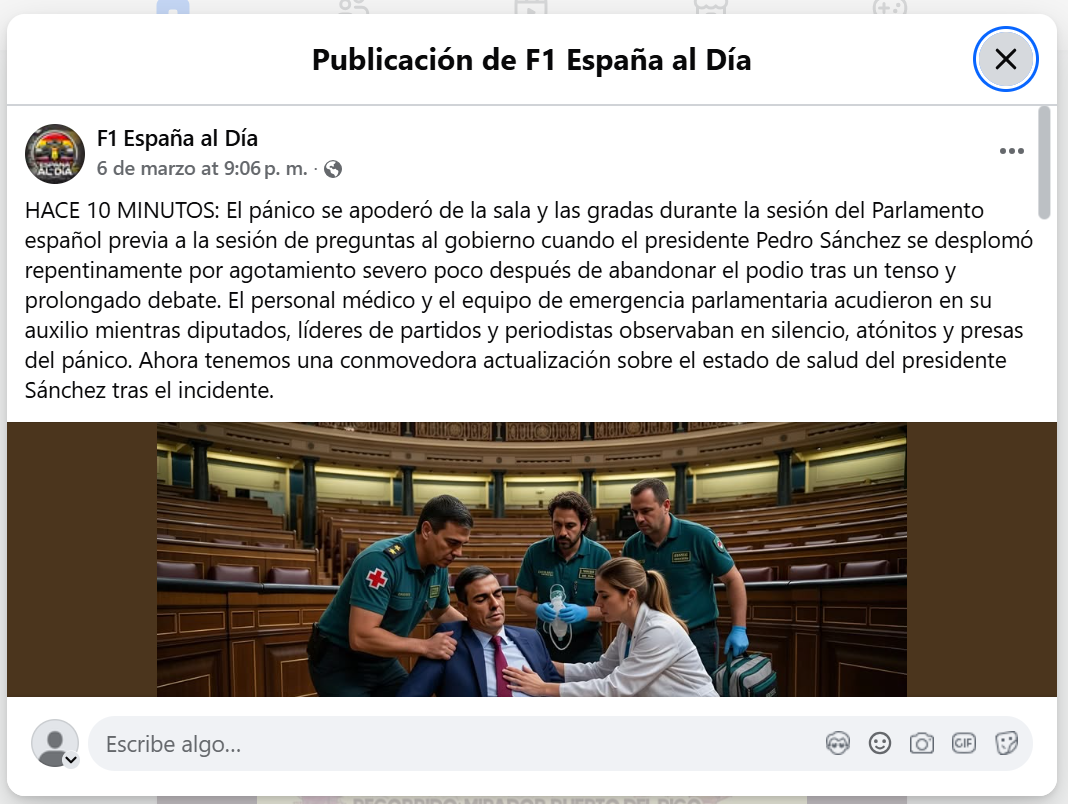Viewport: 1068px width, 804px height.
Task: Insert an avatar sticker in comment
Action: click(837, 743)
